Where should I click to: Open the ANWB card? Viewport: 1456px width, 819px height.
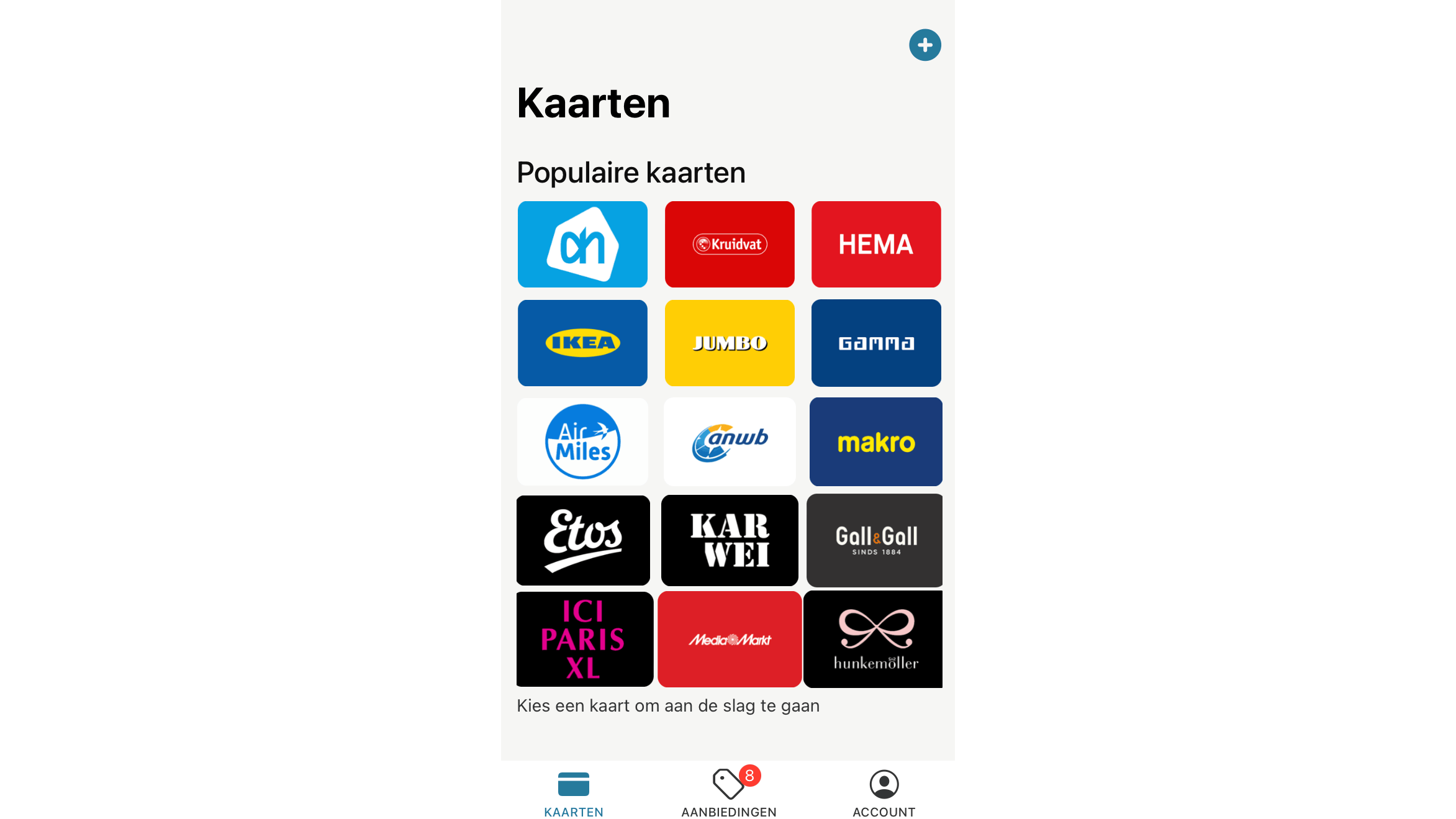pos(730,441)
